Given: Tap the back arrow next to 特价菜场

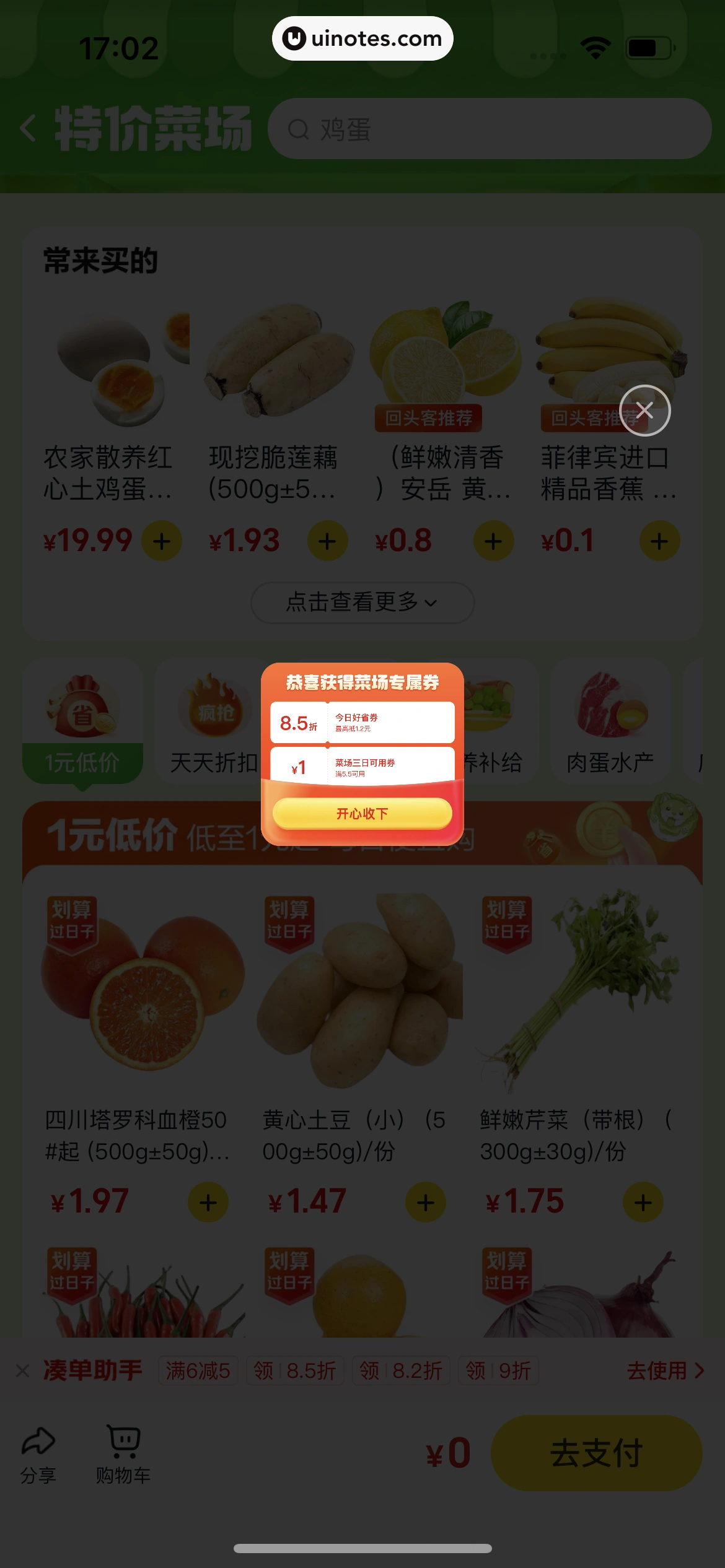Looking at the screenshot, I should click(x=27, y=128).
